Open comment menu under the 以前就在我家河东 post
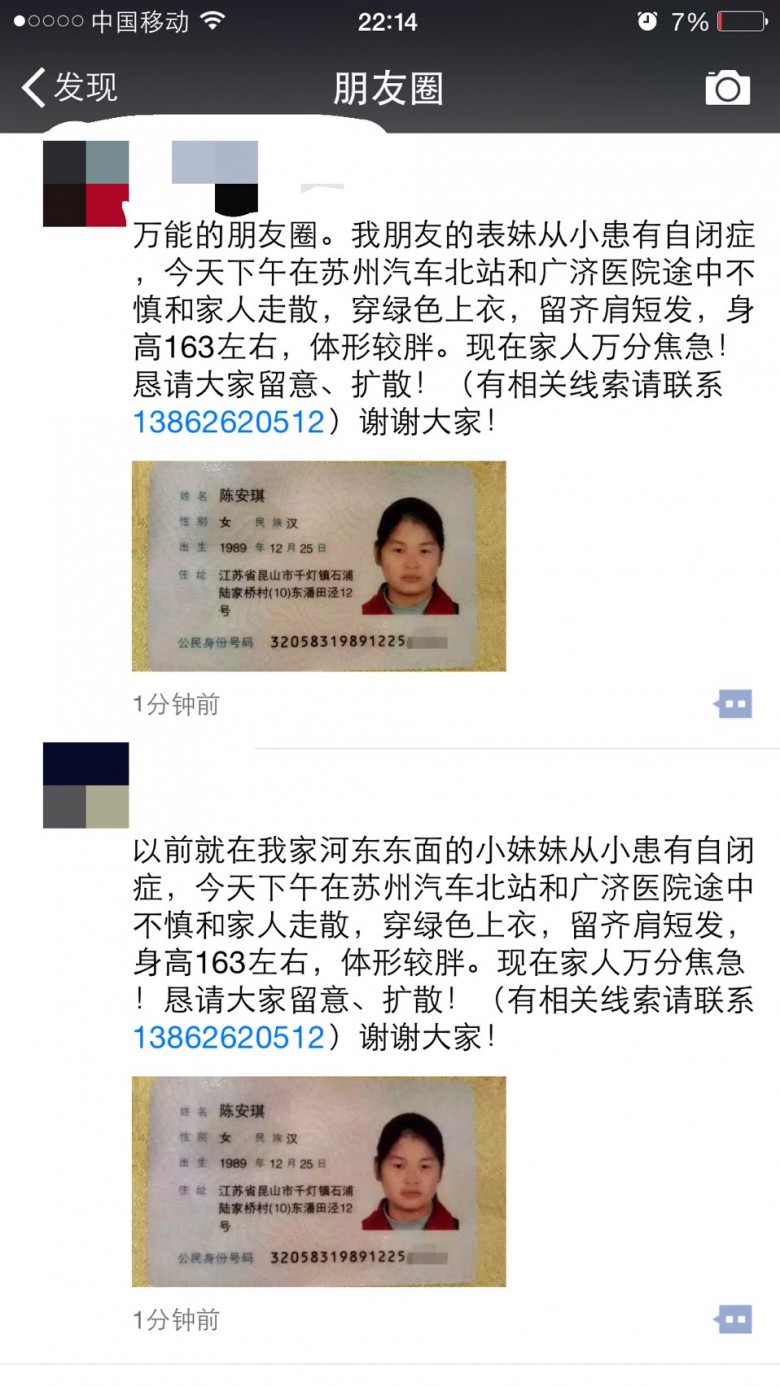This screenshot has width=780, height=1387. point(733,1319)
